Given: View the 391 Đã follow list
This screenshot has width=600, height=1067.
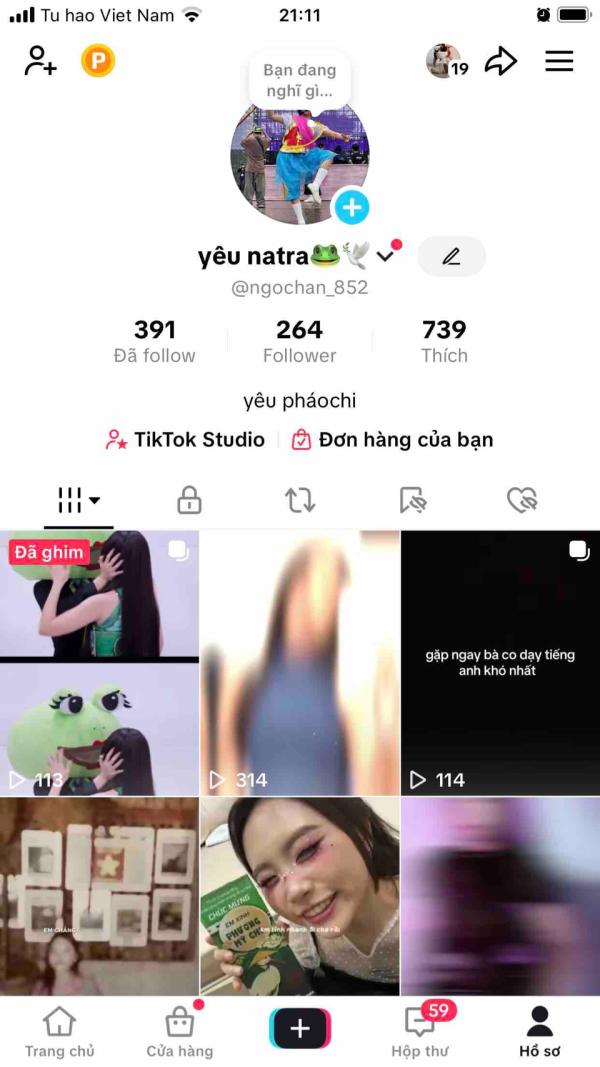Looking at the screenshot, I should click(x=154, y=341).
